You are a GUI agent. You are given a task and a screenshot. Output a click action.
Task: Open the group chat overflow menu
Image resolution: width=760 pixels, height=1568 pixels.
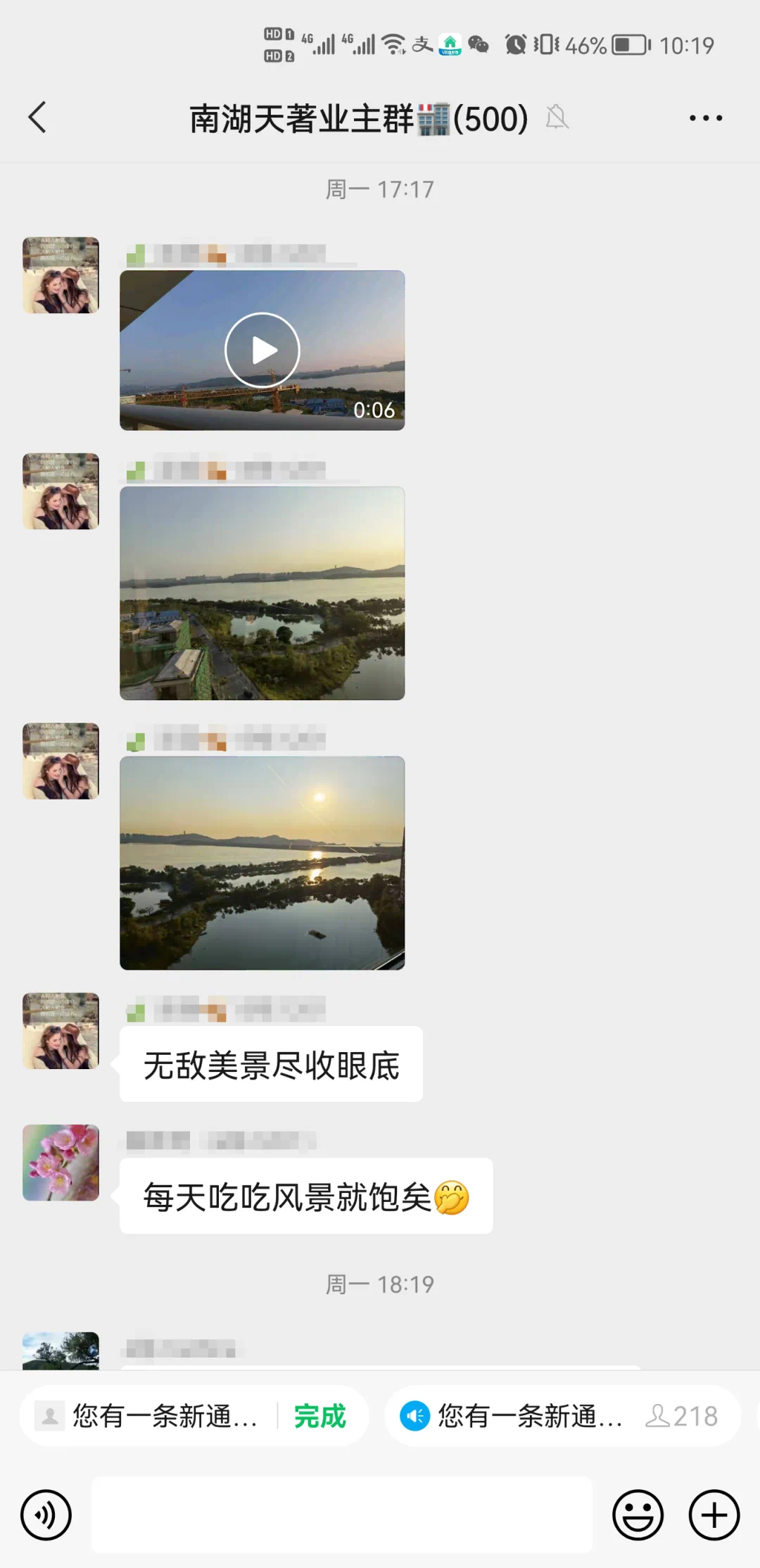[x=705, y=118]
